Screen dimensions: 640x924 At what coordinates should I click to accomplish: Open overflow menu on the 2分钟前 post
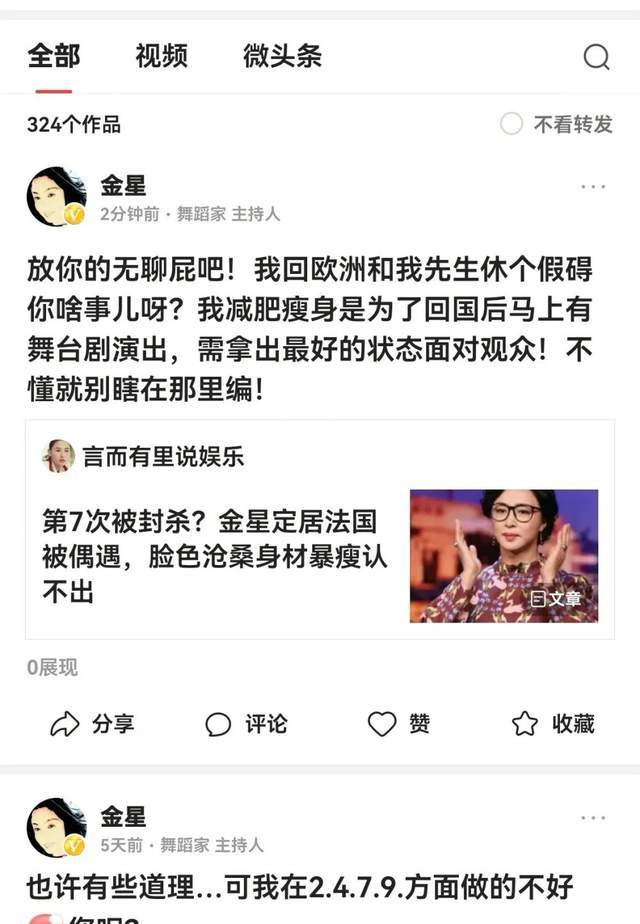click(x=593, y=187)
